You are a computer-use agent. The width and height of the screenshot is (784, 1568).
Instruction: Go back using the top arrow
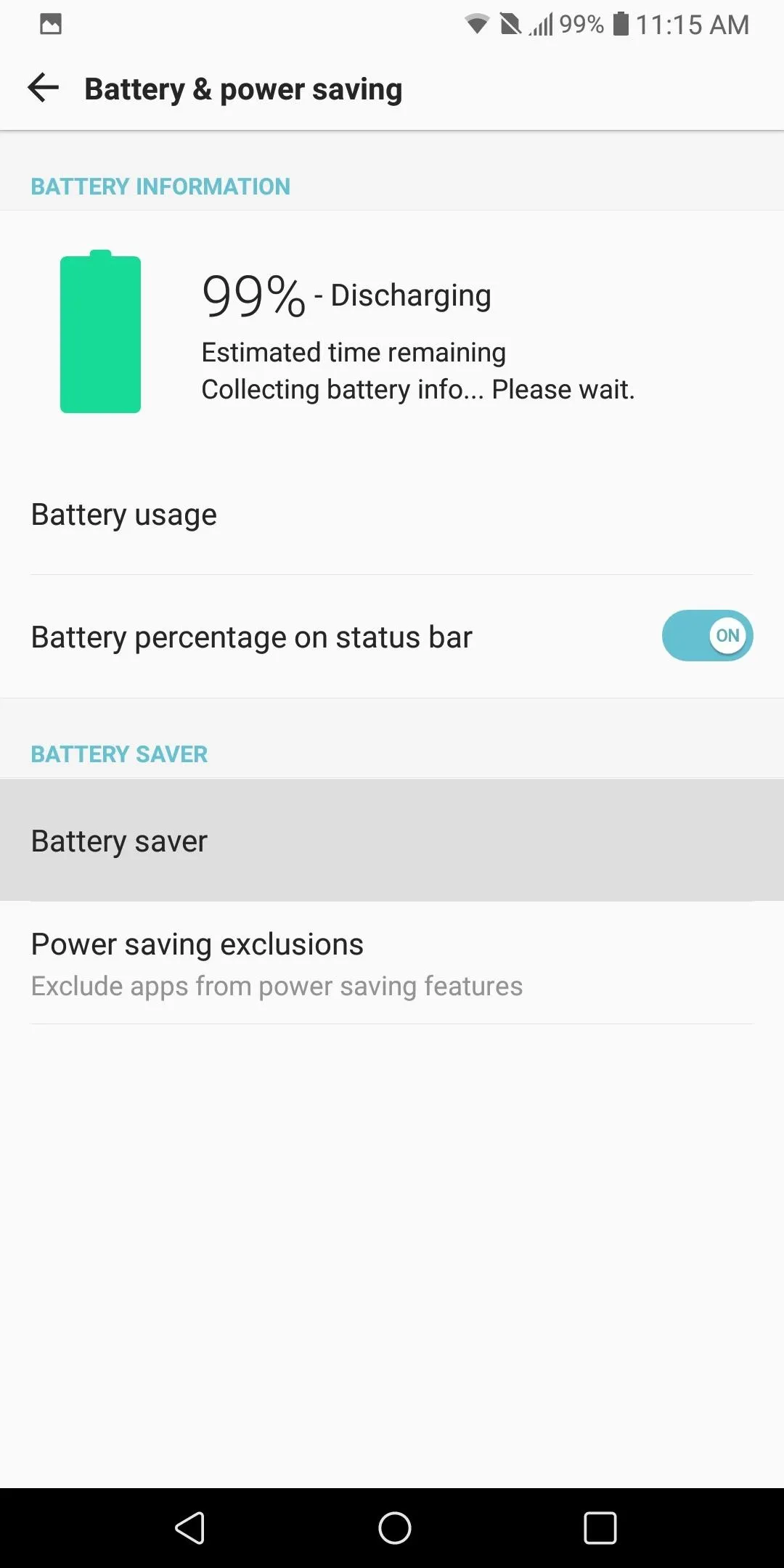click(x=43, y=89)
